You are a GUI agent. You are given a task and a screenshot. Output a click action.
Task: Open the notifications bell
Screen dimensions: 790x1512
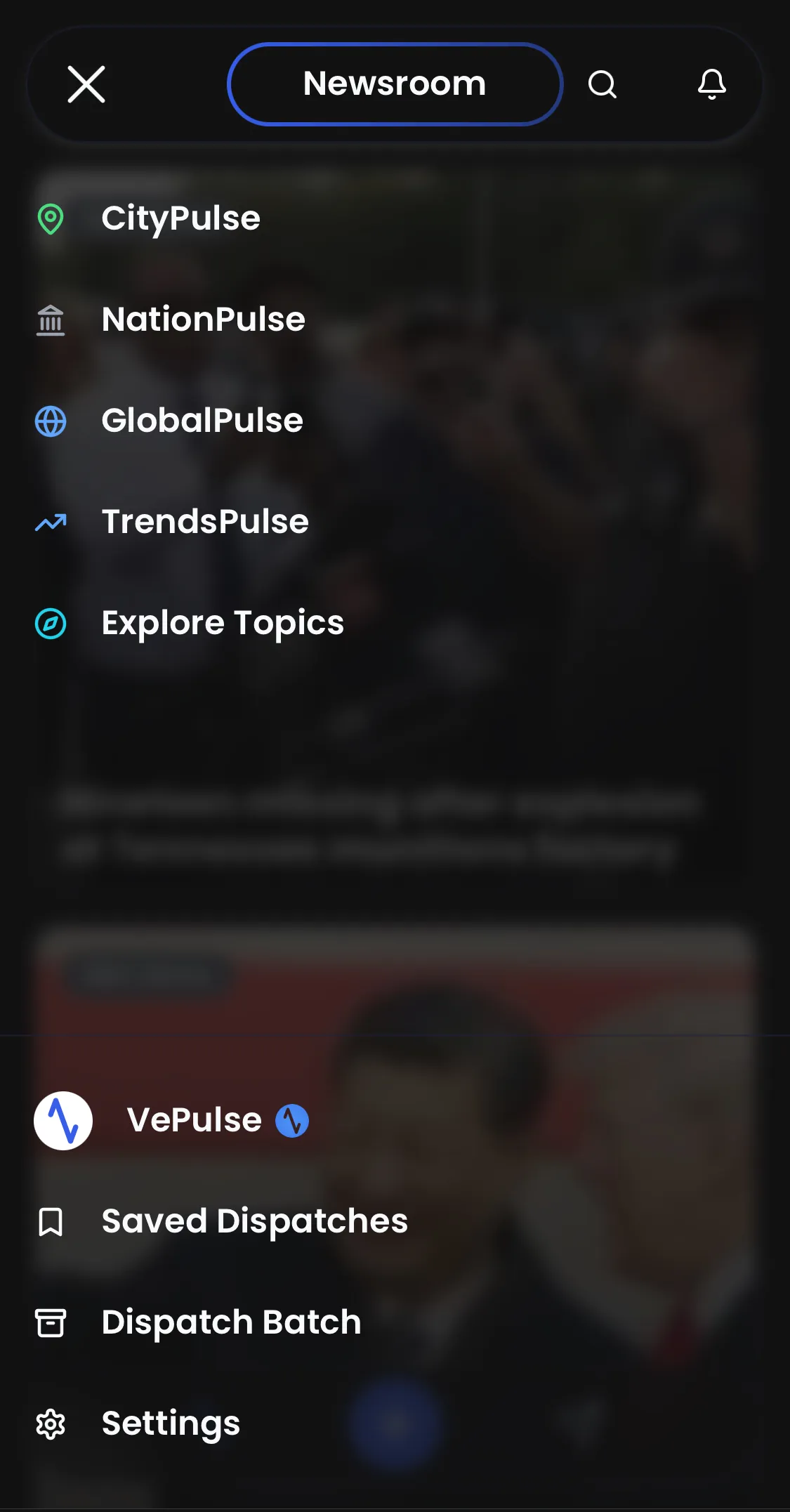coord(711,85)
